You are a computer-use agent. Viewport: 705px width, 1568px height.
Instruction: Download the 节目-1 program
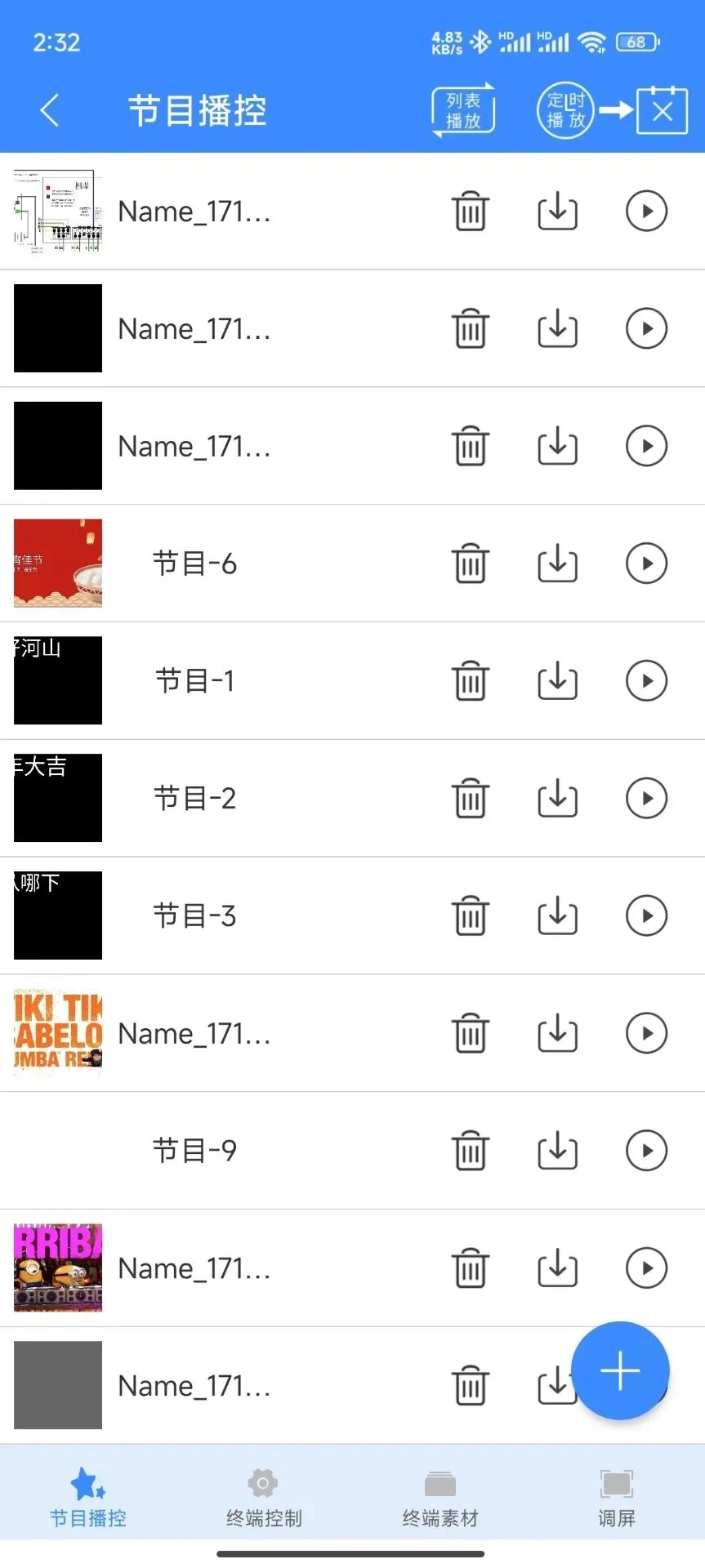click(x=556, y=680)
